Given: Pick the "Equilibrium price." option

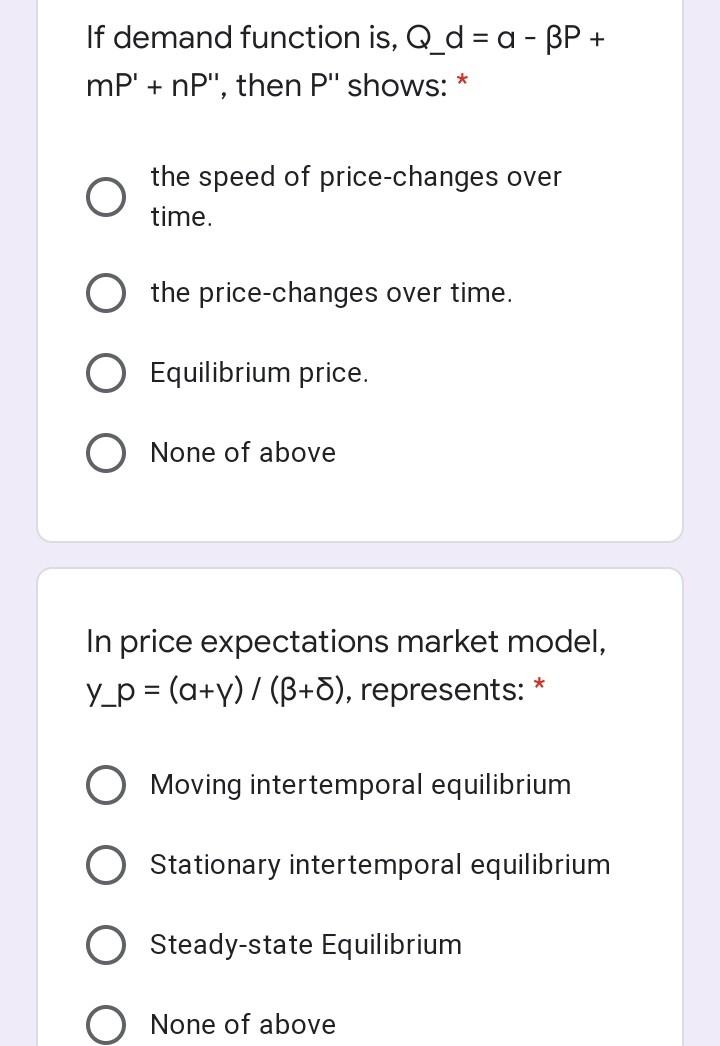Looking at the screenshot, I should tap(106, 373).
